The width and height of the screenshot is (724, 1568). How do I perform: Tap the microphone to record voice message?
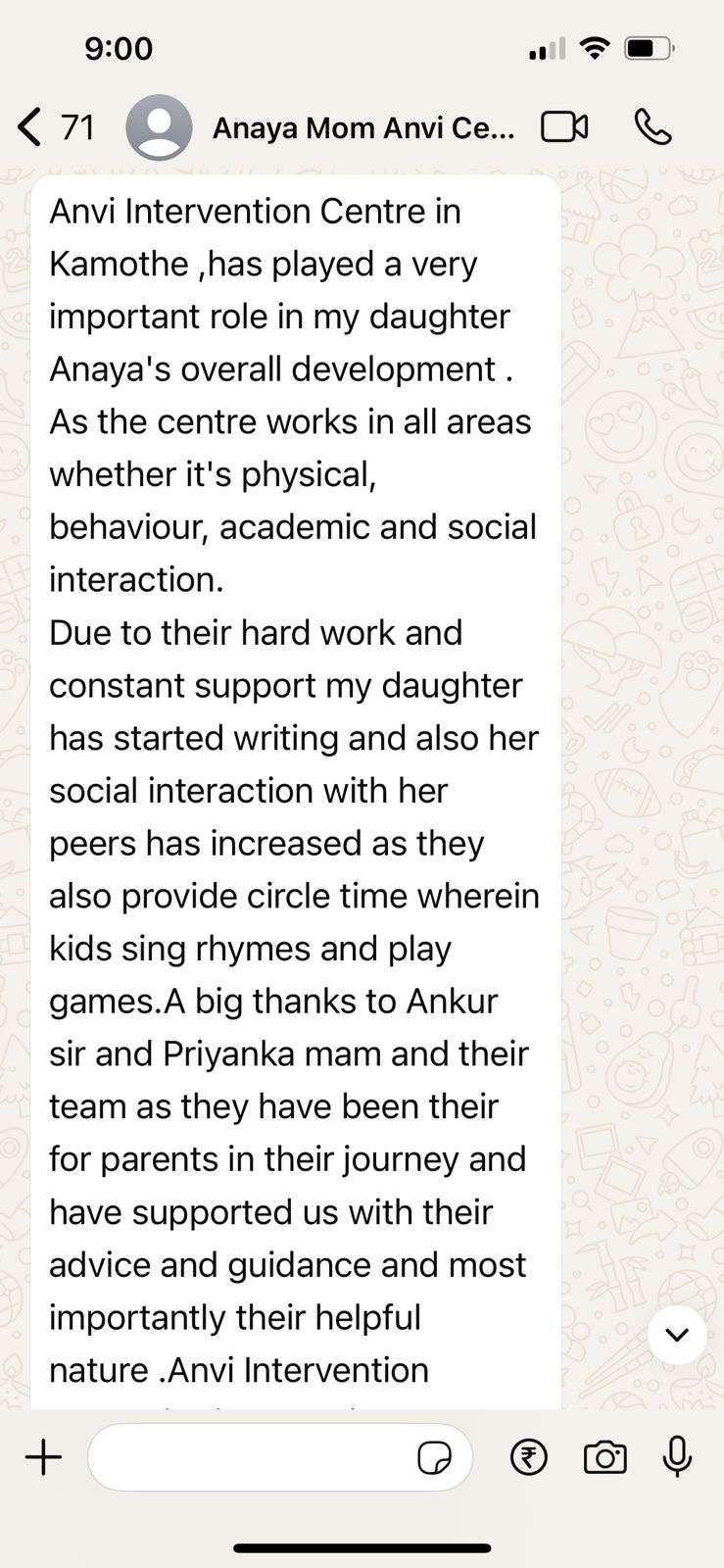coord(677,1457)
